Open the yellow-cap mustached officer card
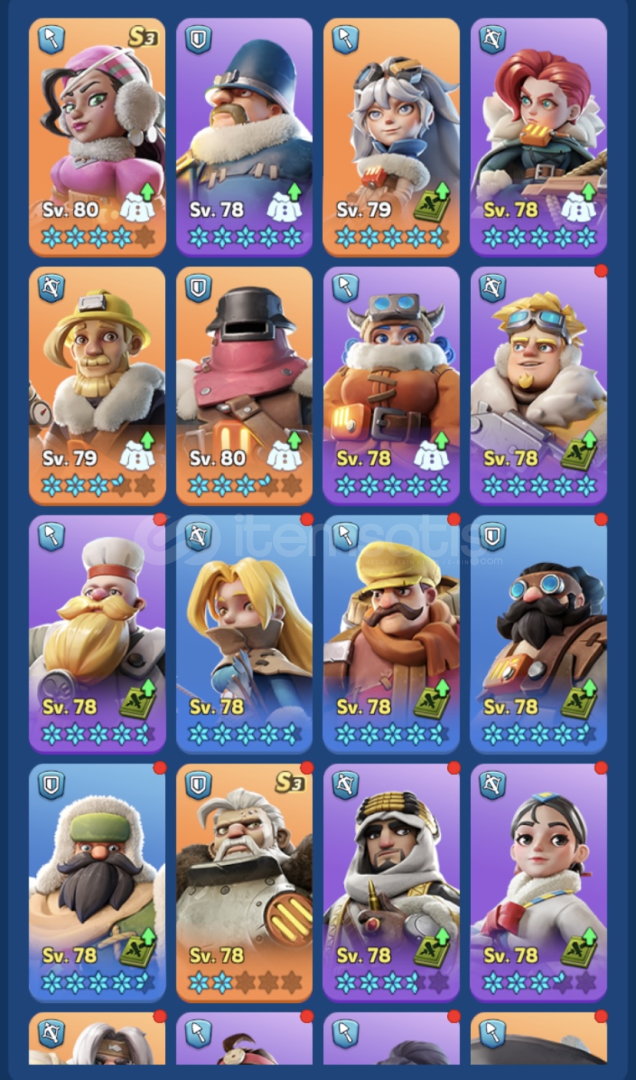 click(391, 634)
